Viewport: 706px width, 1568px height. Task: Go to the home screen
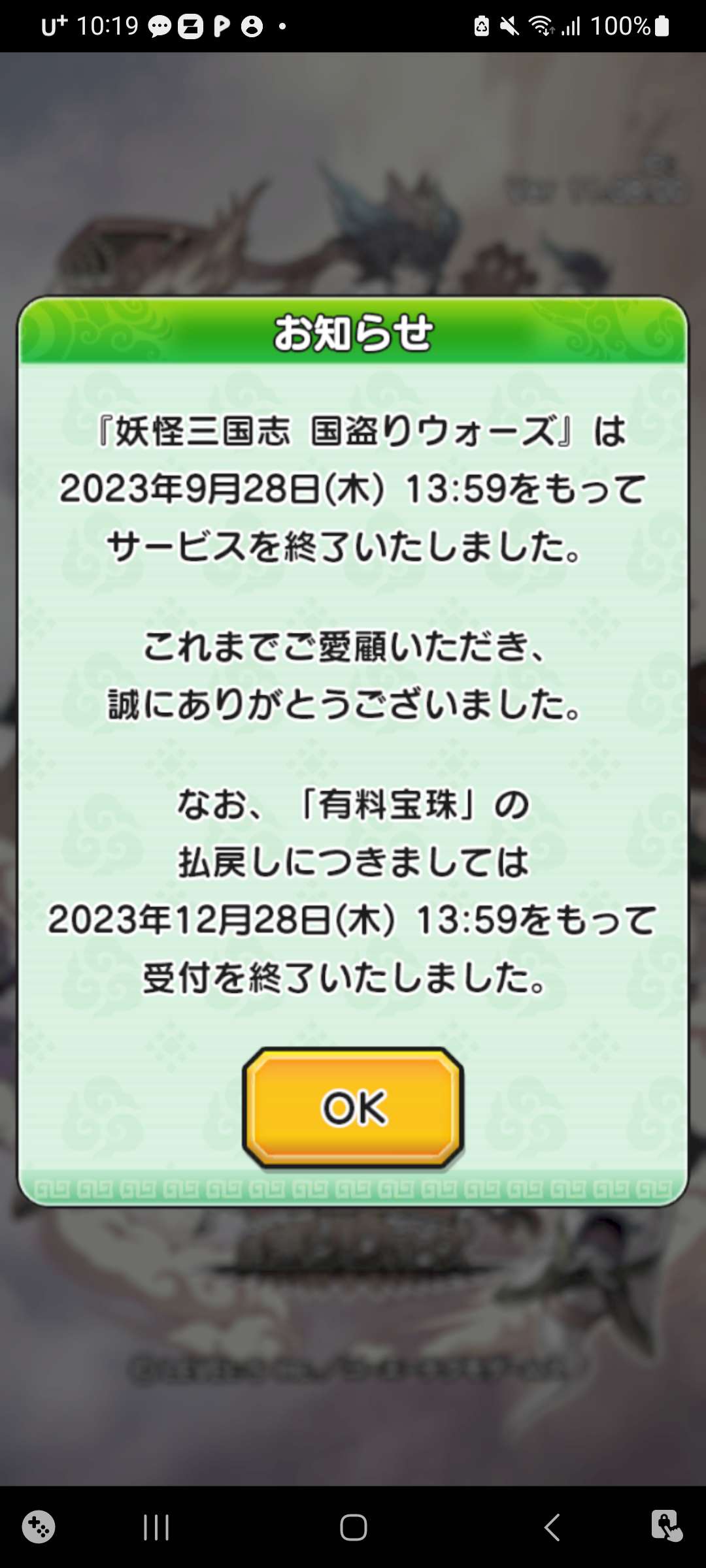[353, 1527]
